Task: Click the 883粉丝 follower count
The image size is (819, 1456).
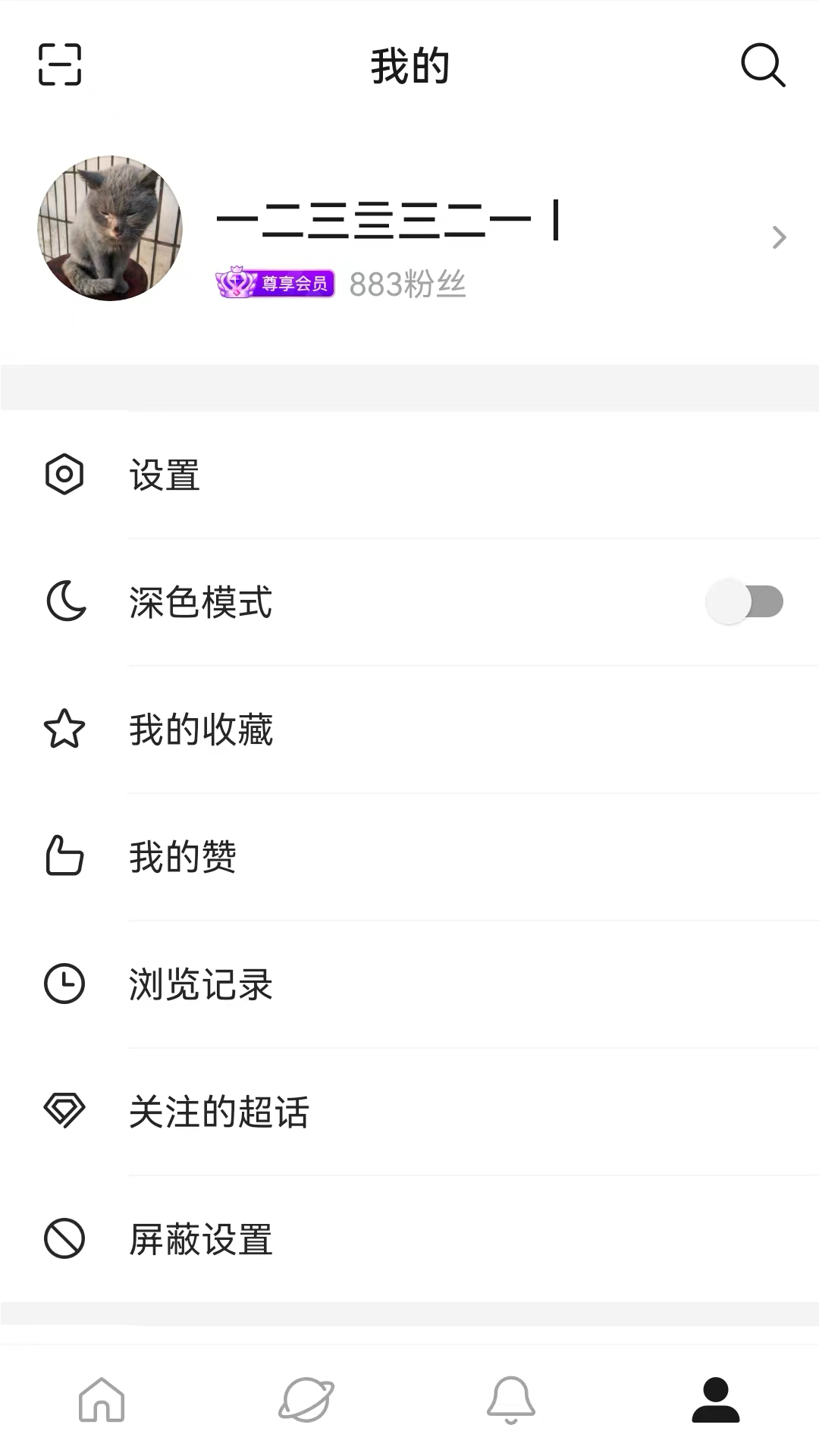Action: pos(407,284)
